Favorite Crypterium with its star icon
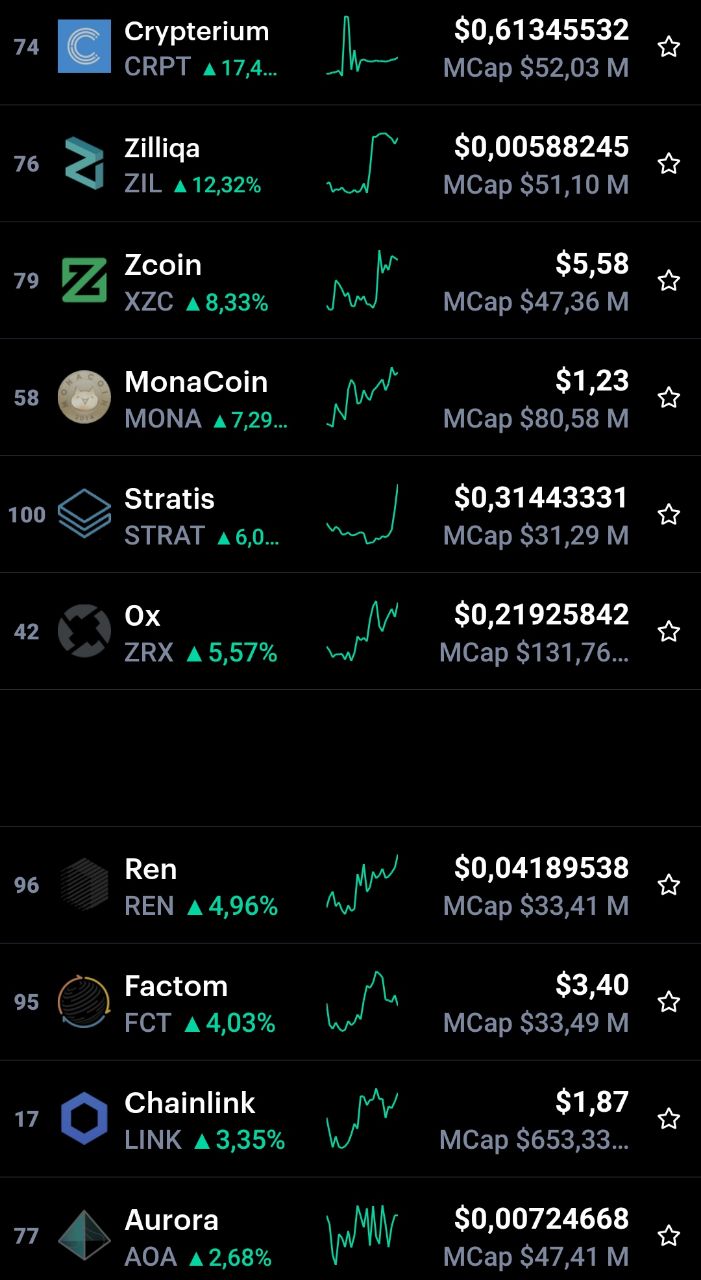This screenshot has height=1280, width=701. coord(669,47)
